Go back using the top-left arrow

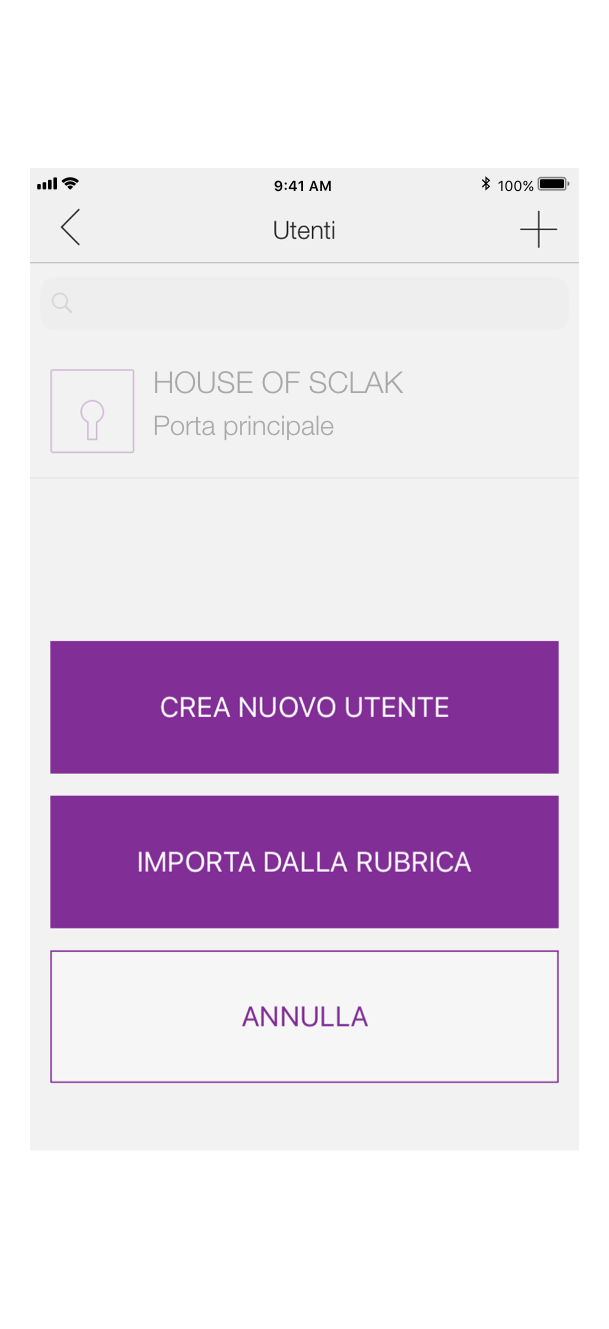pyautogui.click(x=70, y=228)
